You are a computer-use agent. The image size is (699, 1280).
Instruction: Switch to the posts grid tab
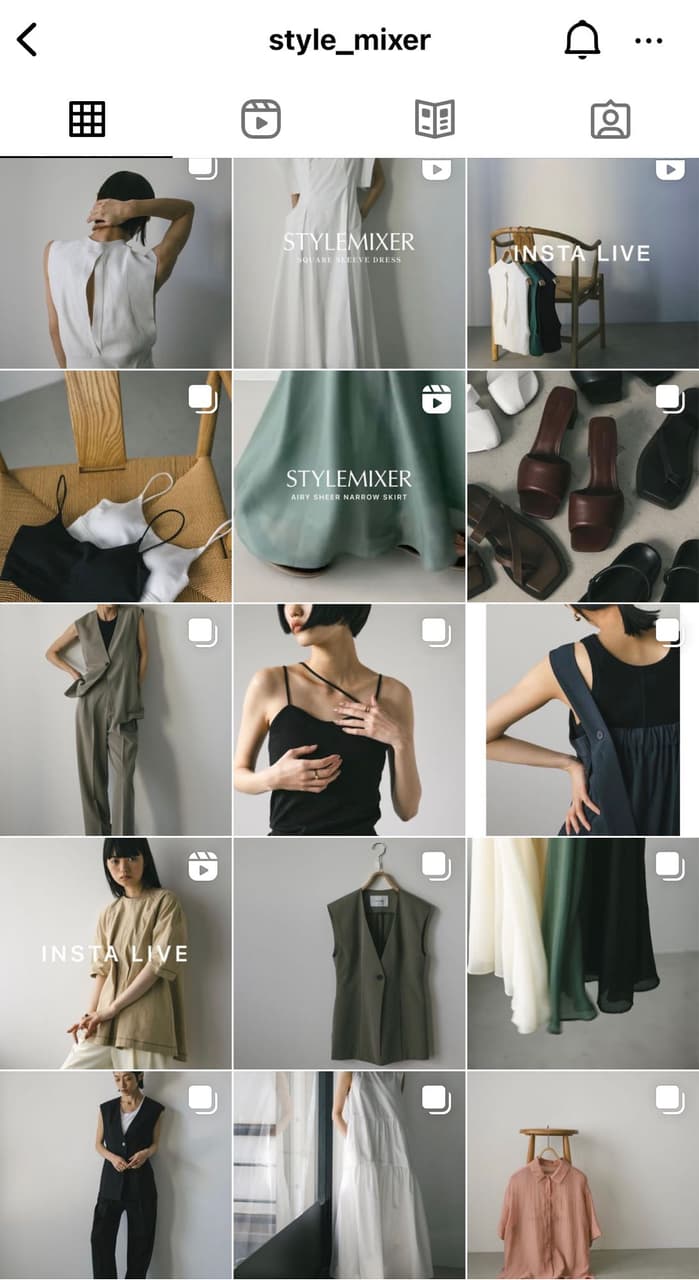[x=87, y=120]
